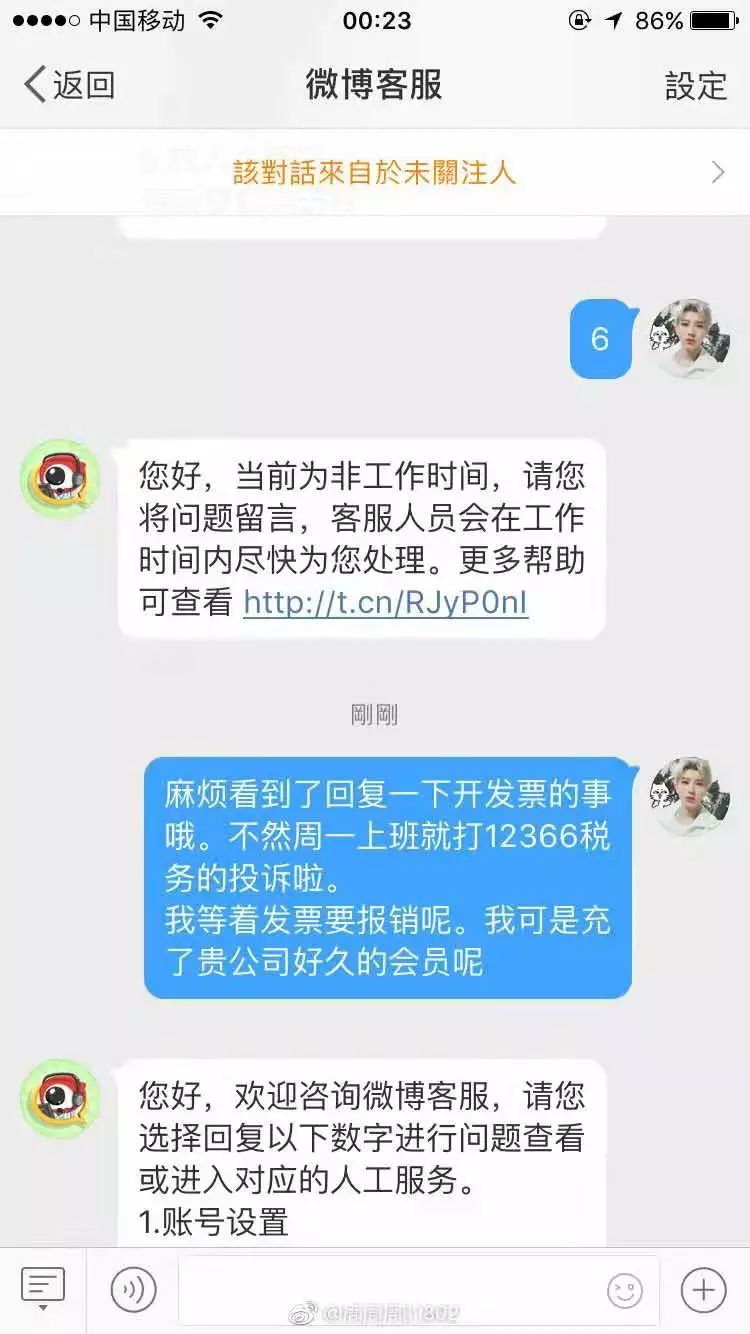Open the plus attachment menu

pos(703,1290)
